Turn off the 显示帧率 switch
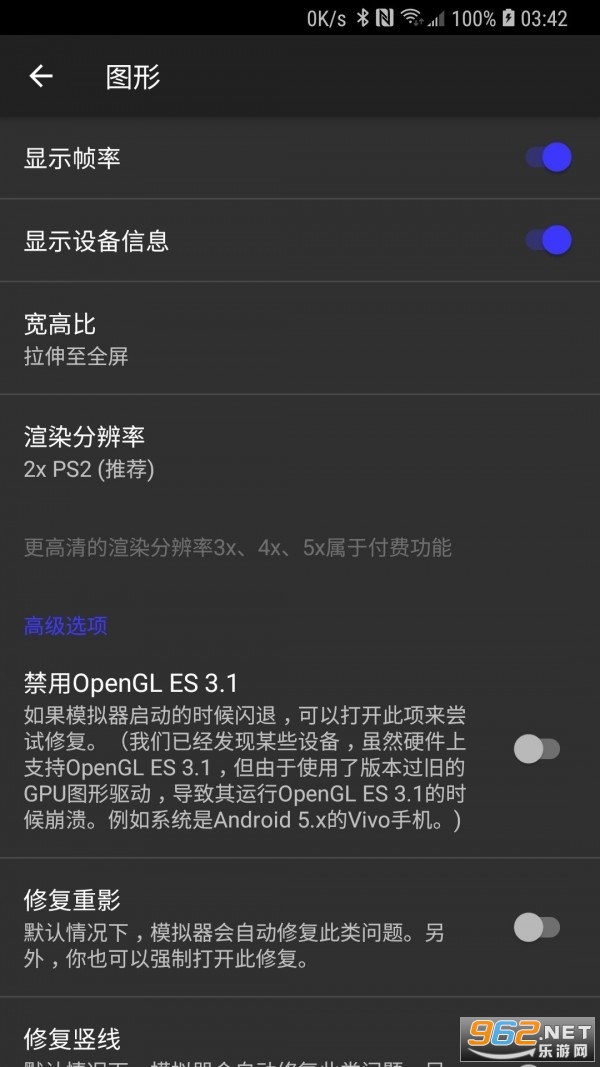This screenshot has width=600, height=1067. (548, 157)
